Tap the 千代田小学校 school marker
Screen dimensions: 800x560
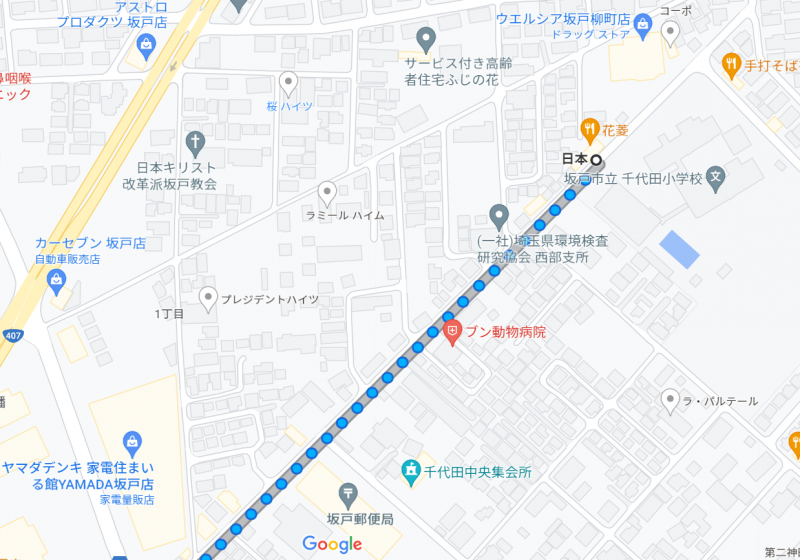[715, 180]
